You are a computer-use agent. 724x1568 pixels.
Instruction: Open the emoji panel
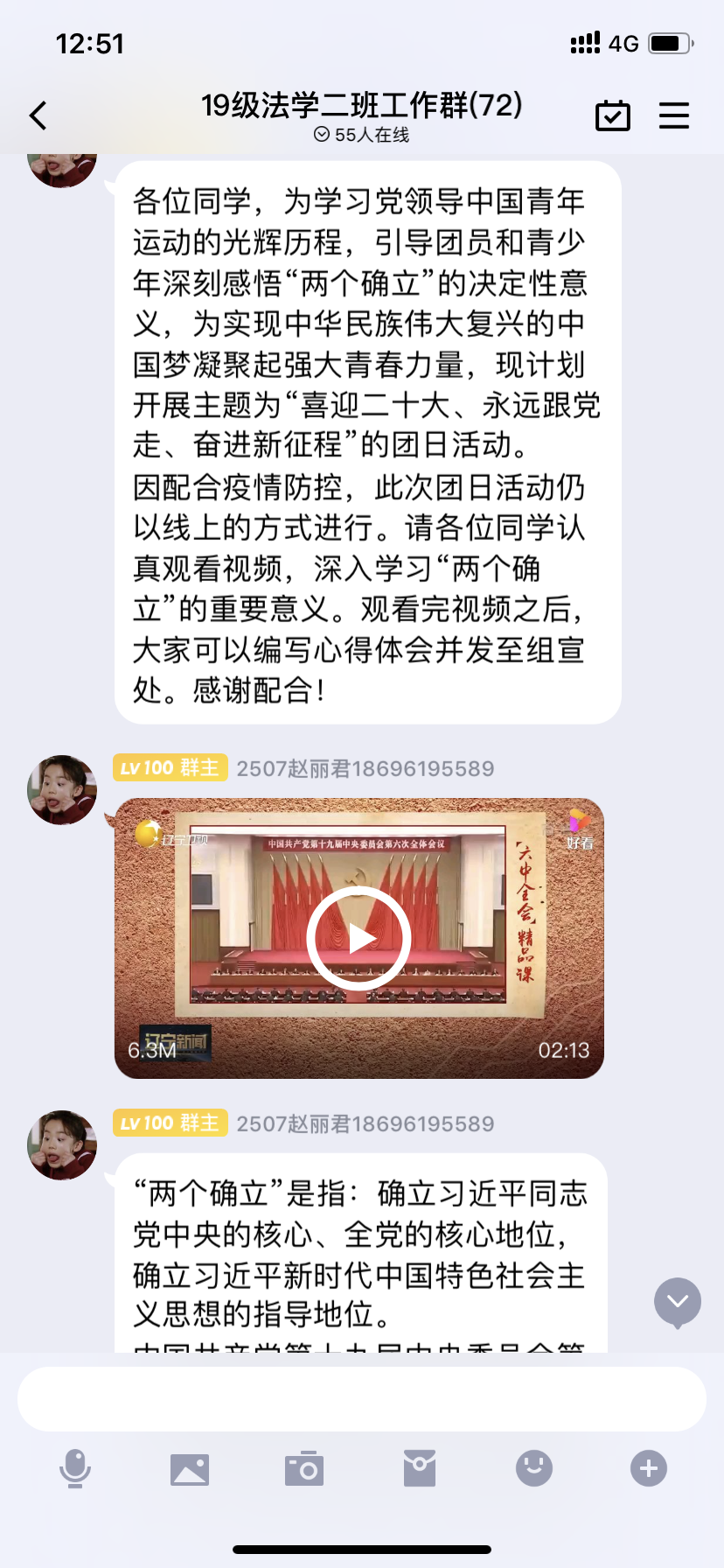pyautogui.click(x=534, y=1468)
